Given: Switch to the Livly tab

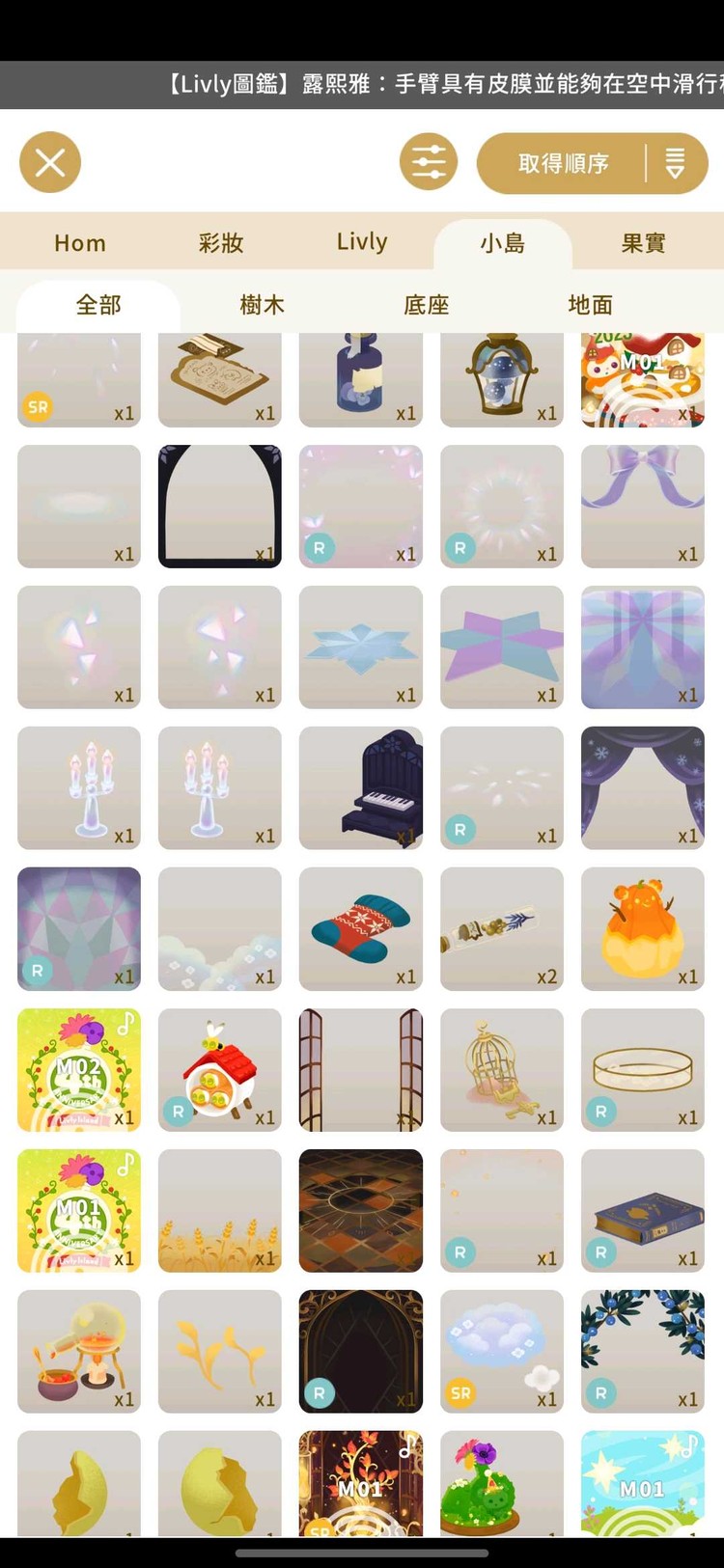Looking at the screenshot, I should [362, 242].
